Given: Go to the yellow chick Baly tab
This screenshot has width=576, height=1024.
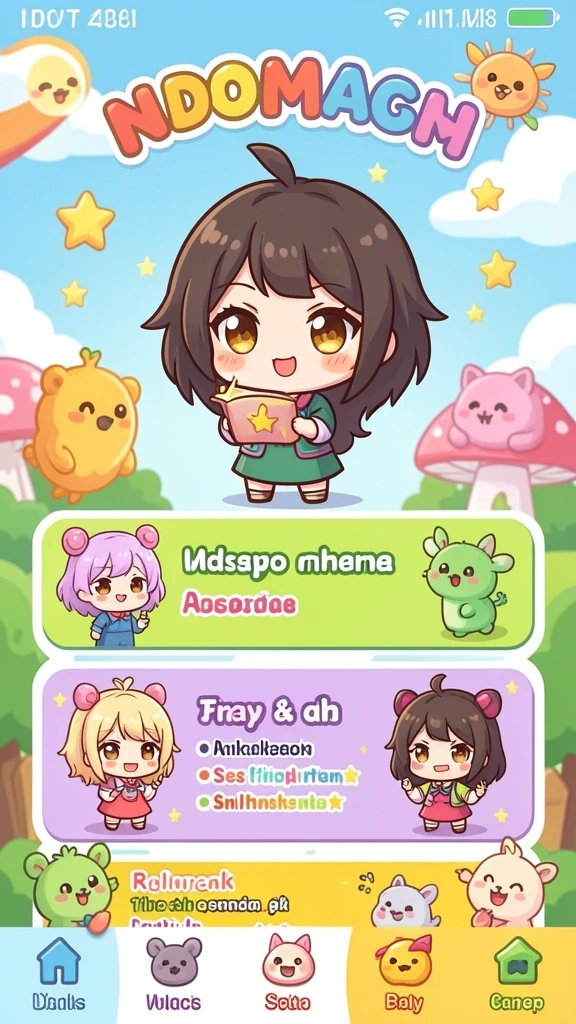Looking at the screenshot, I should [x=404, y=975].
